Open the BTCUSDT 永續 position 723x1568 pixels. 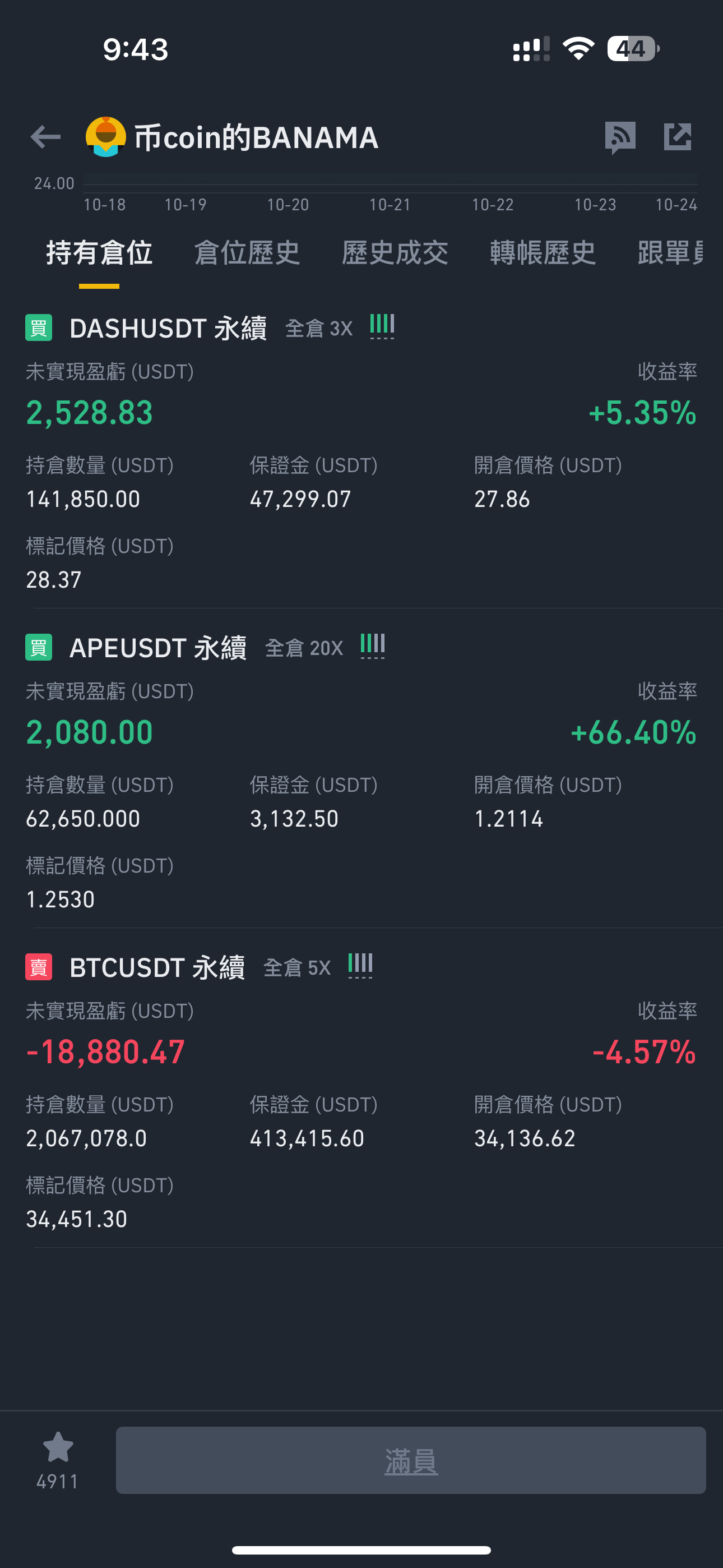pos(157,967)
